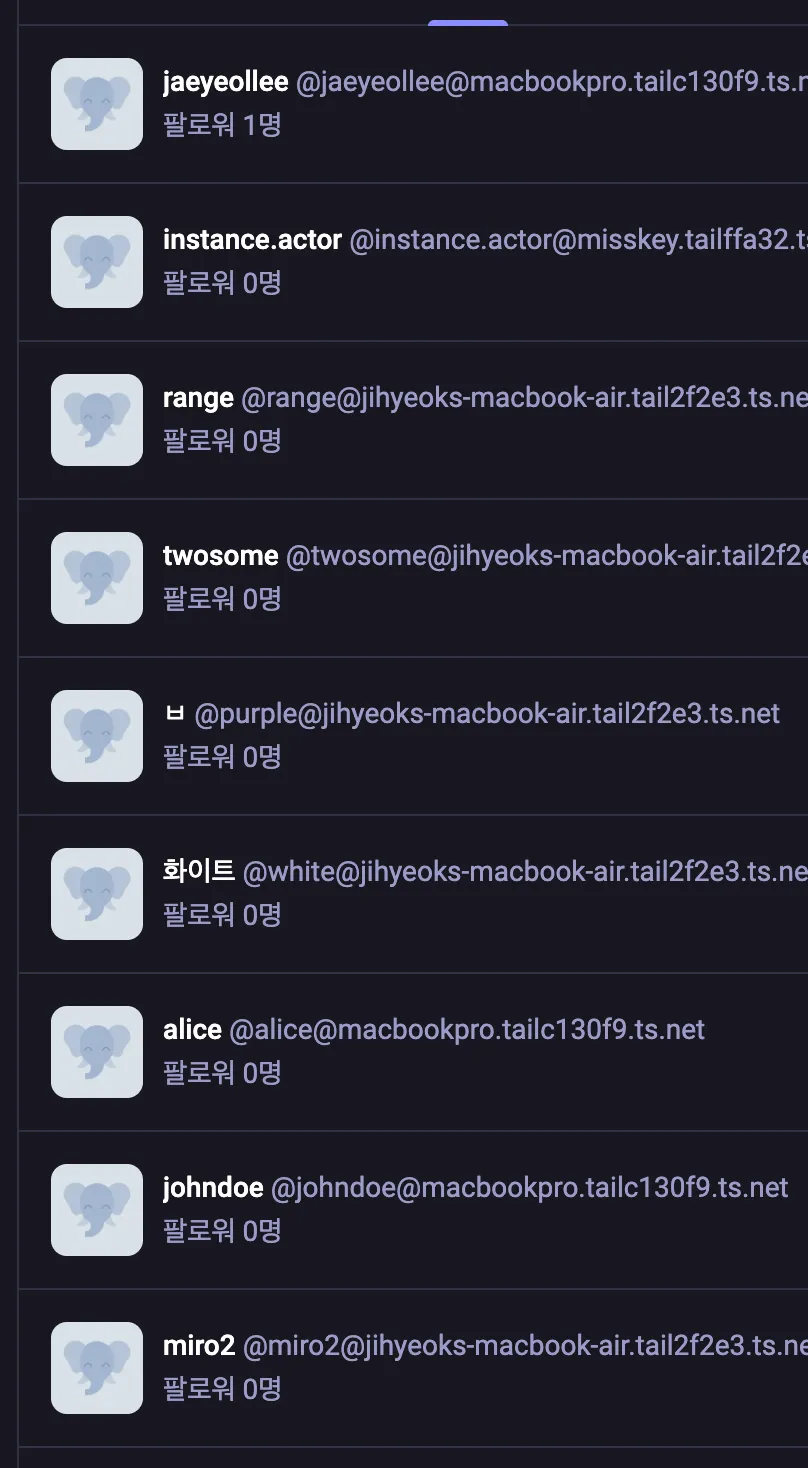The height and width of the screenshot is (1468, 808).
Task: Click the instance.actor profile avatar
Action: click(96, 262)
